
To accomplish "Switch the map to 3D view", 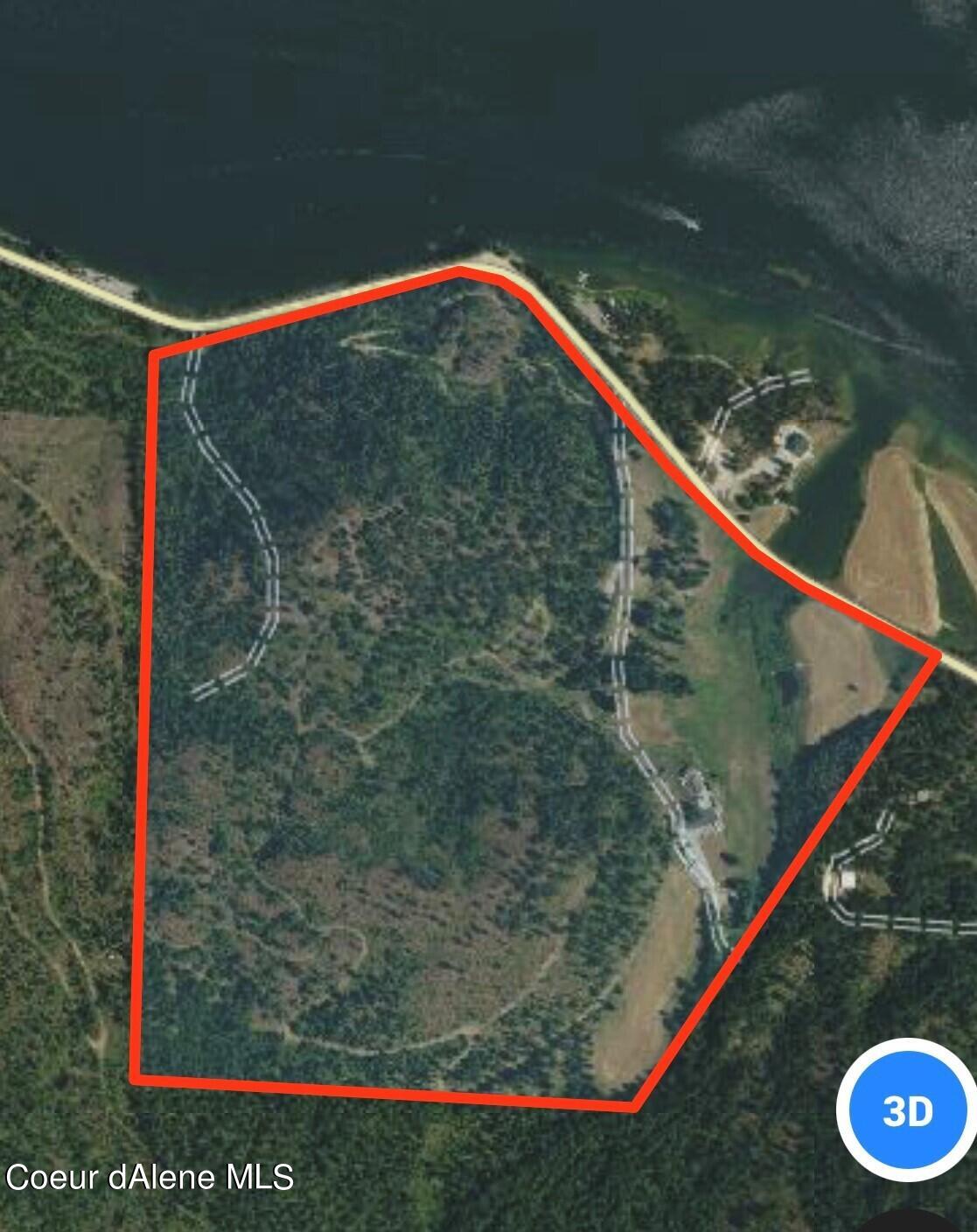I will coord(907,1111).
